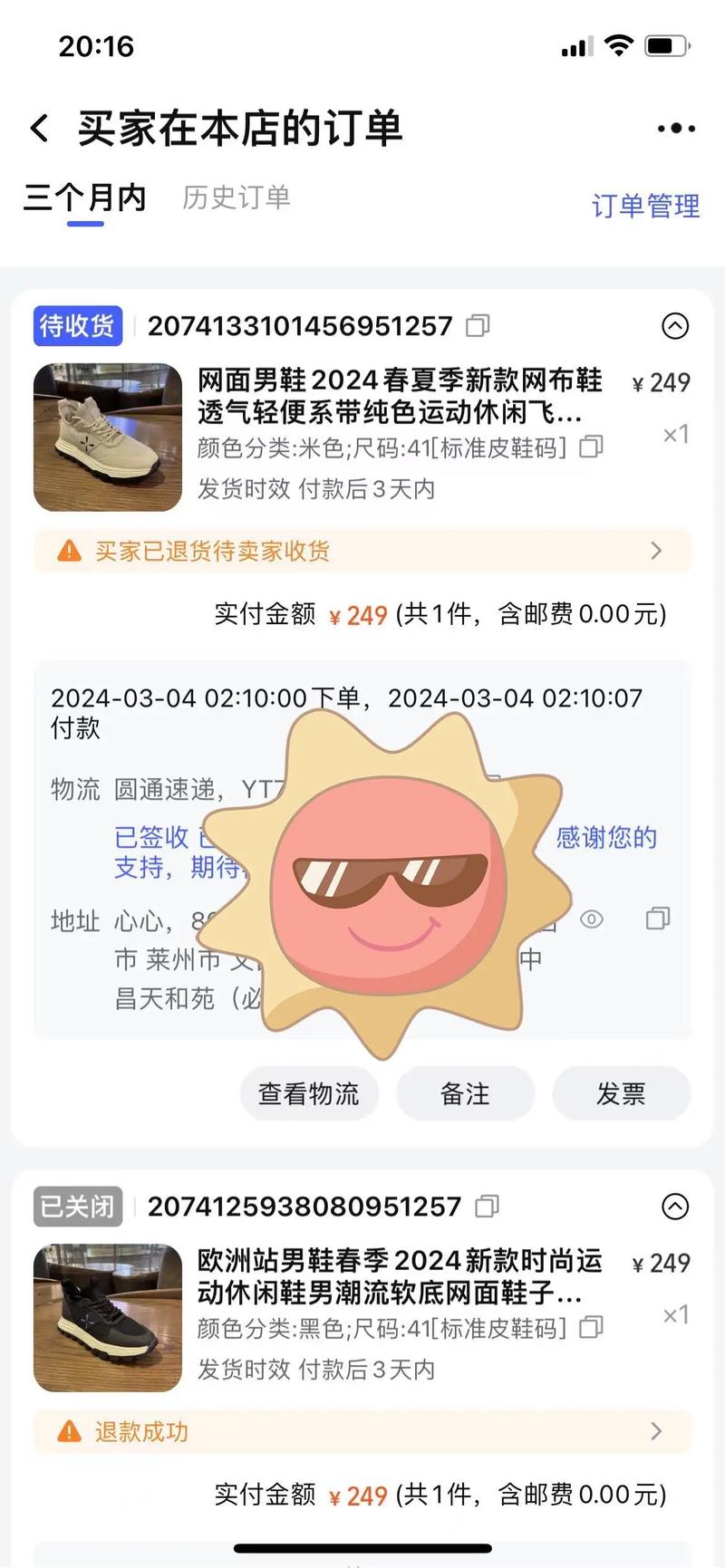
Task: Tap 查看物流 to view logistics
Action: pyautogui.click(x=310, y=1093)
